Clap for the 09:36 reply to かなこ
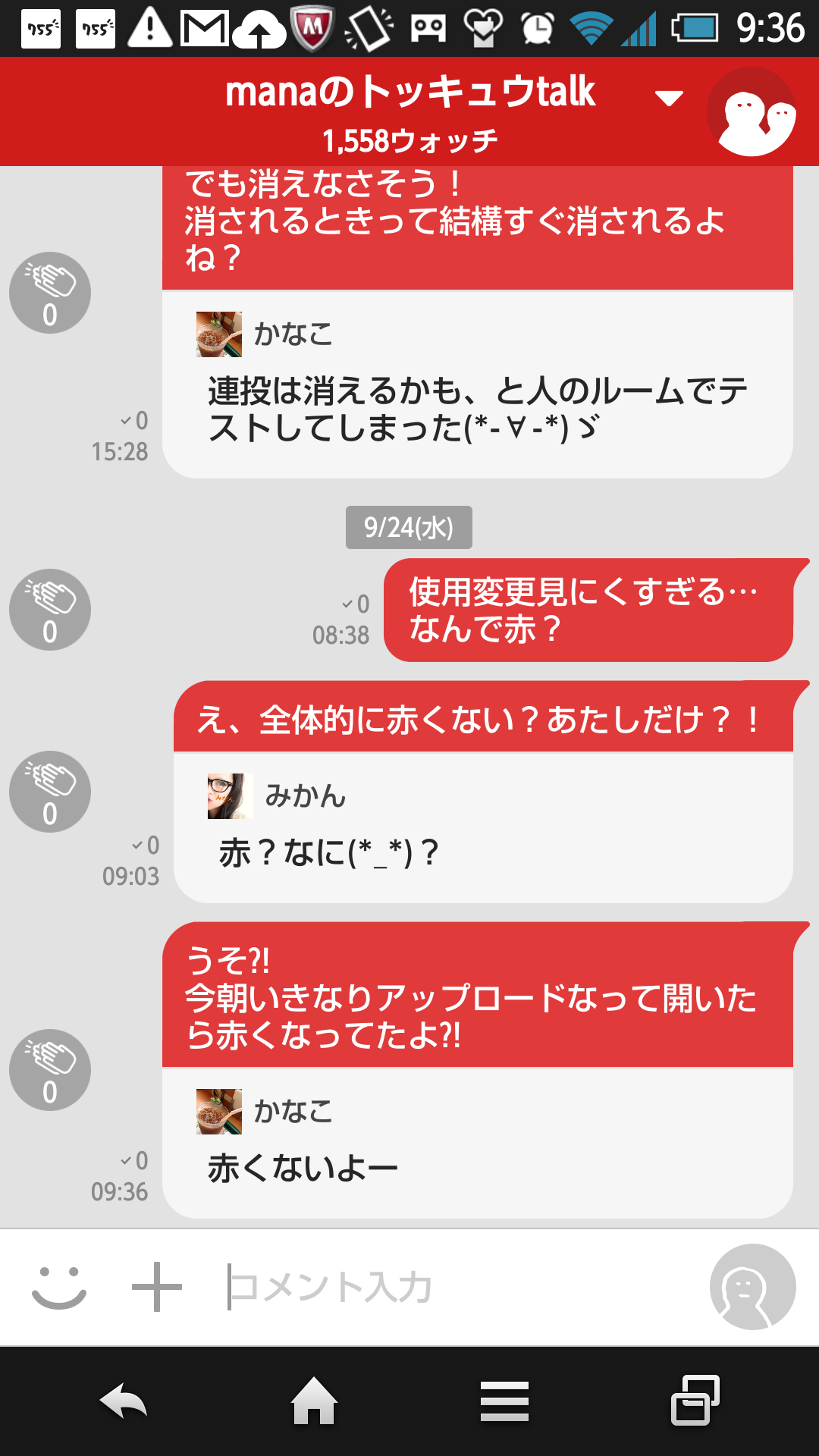Image resolution: width=819 pixels, height=1456 pixels. [50, 1070]
